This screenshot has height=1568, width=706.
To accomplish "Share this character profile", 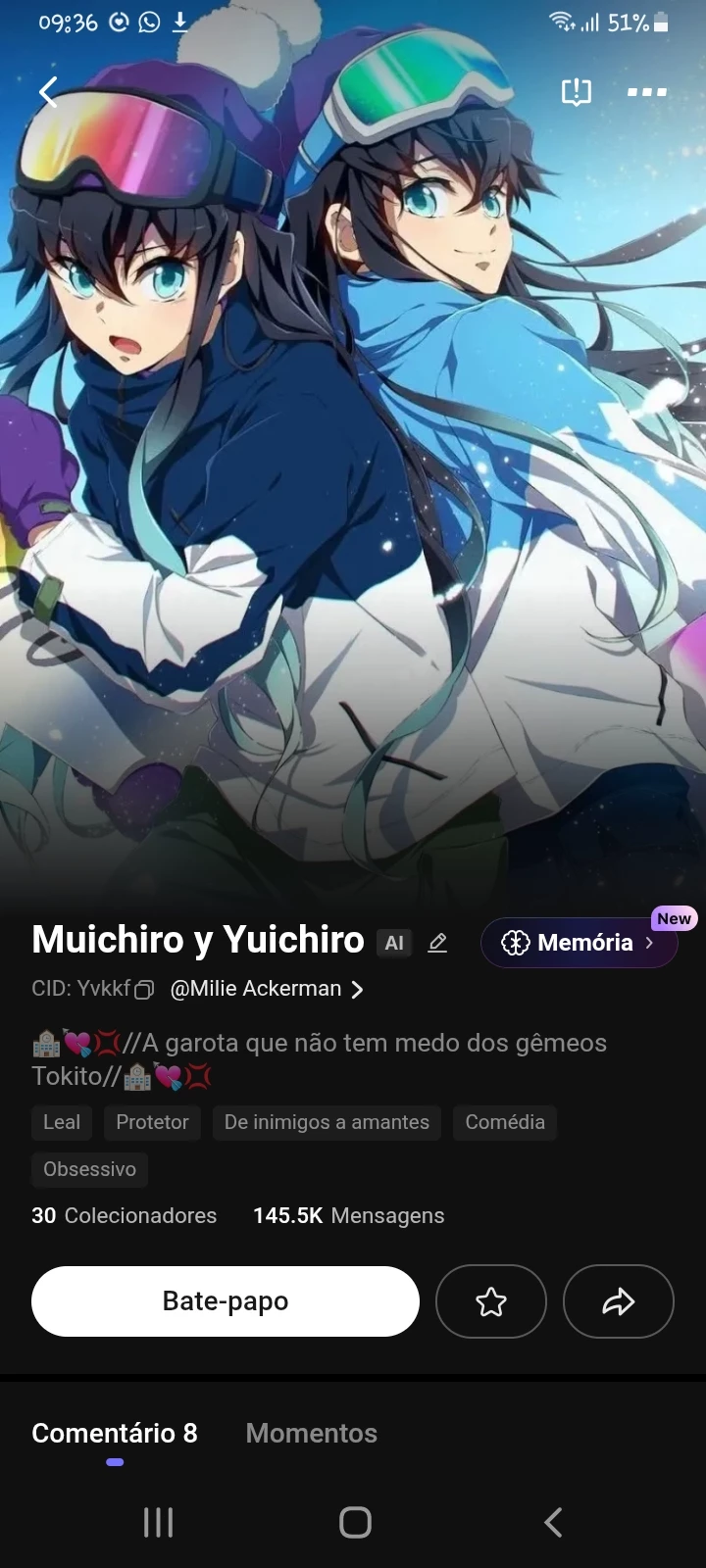I will coord(618,1301).
